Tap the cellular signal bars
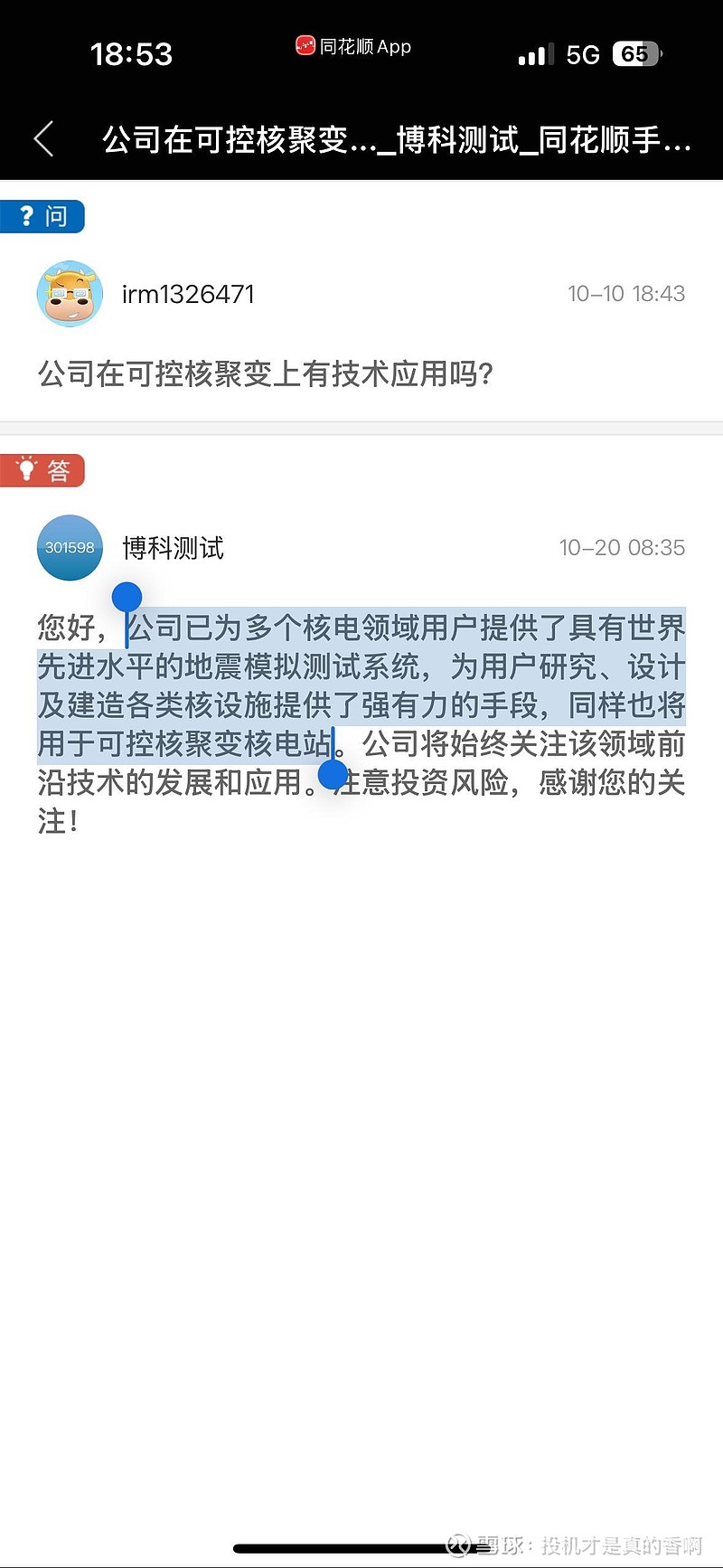This screenshot has width=723, height=1568. coord(533,54)
